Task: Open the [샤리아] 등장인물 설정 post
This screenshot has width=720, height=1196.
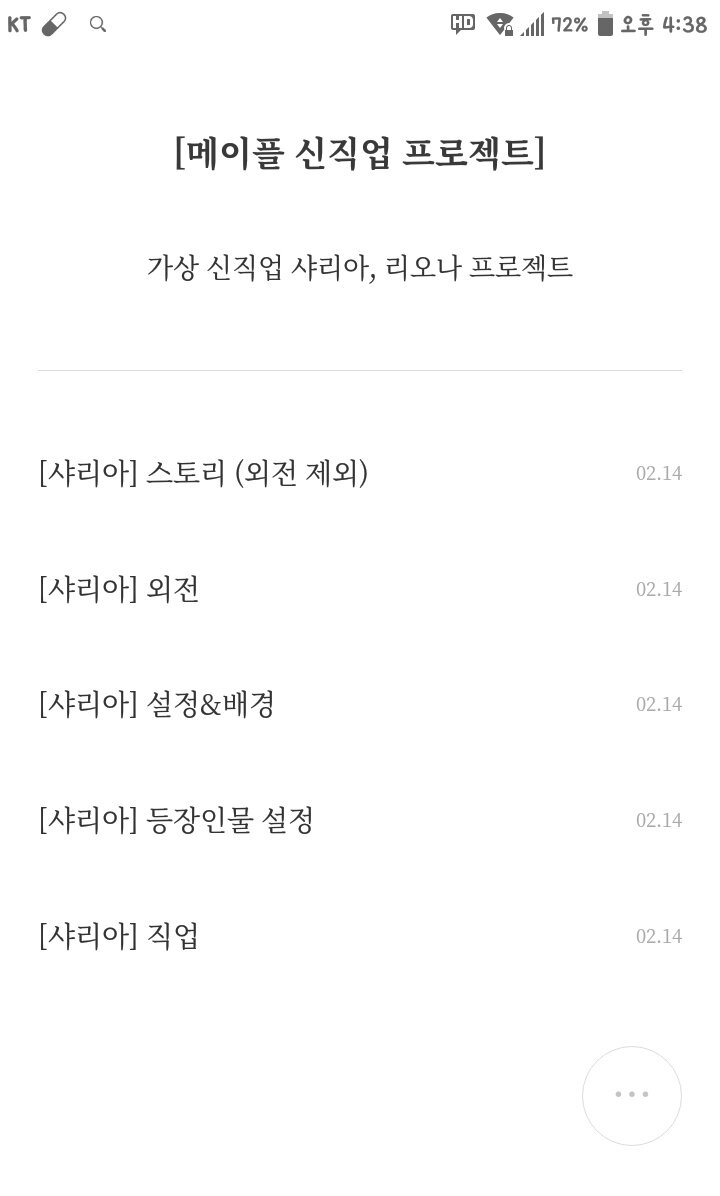Action: click(359, 820)
